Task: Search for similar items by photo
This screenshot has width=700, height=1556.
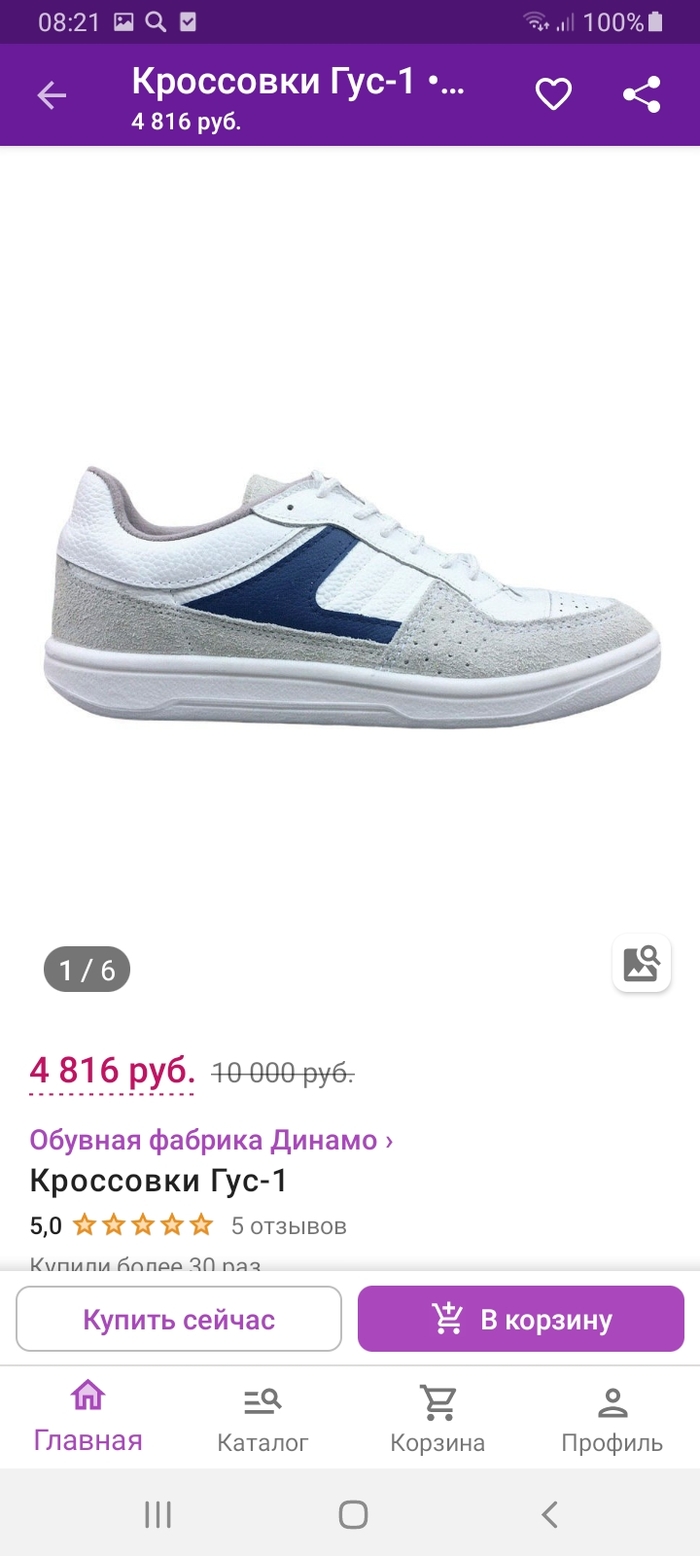Action: 641,964
